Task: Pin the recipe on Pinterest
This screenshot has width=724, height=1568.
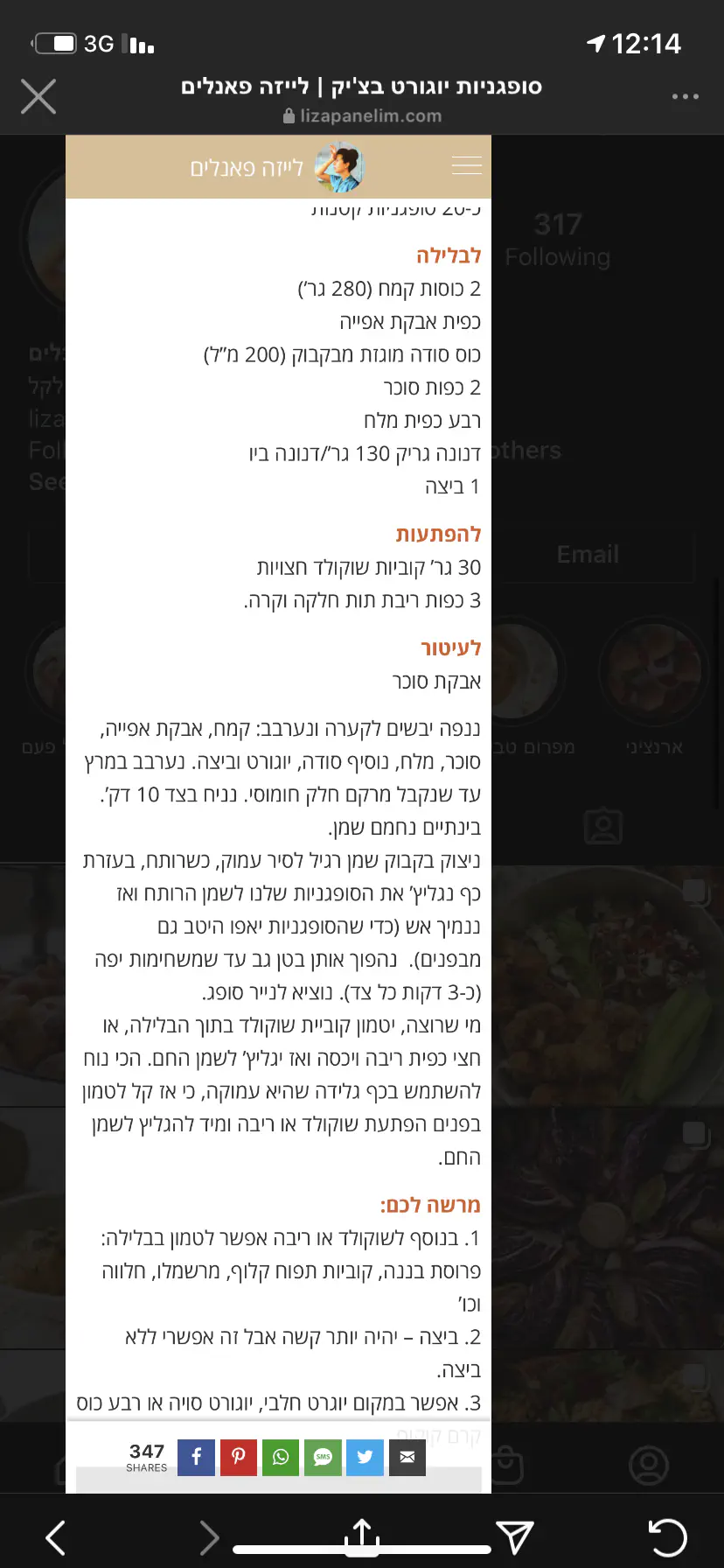Action: (x=238, y=1457)
